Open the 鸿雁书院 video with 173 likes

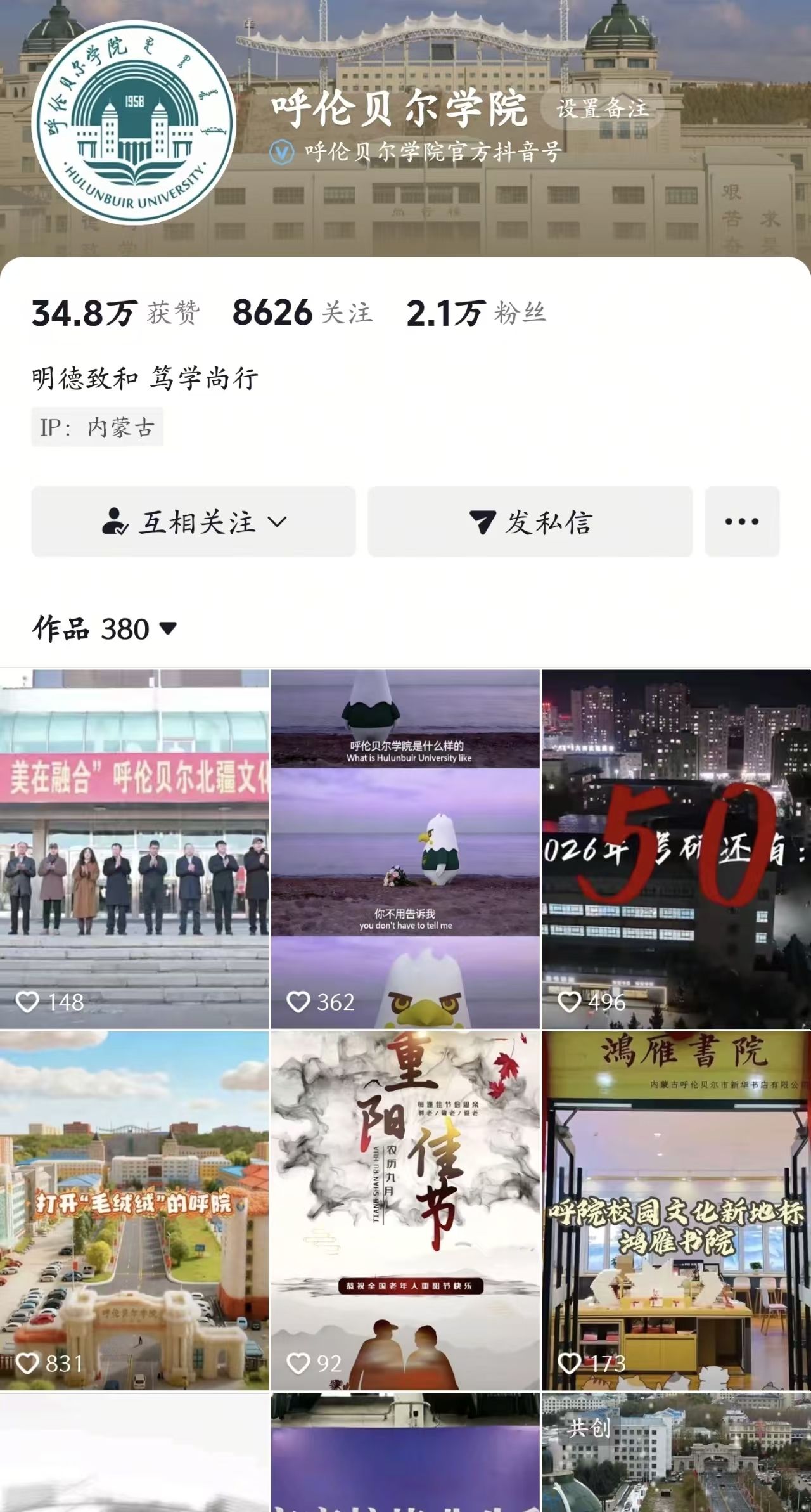(677, 1210)
